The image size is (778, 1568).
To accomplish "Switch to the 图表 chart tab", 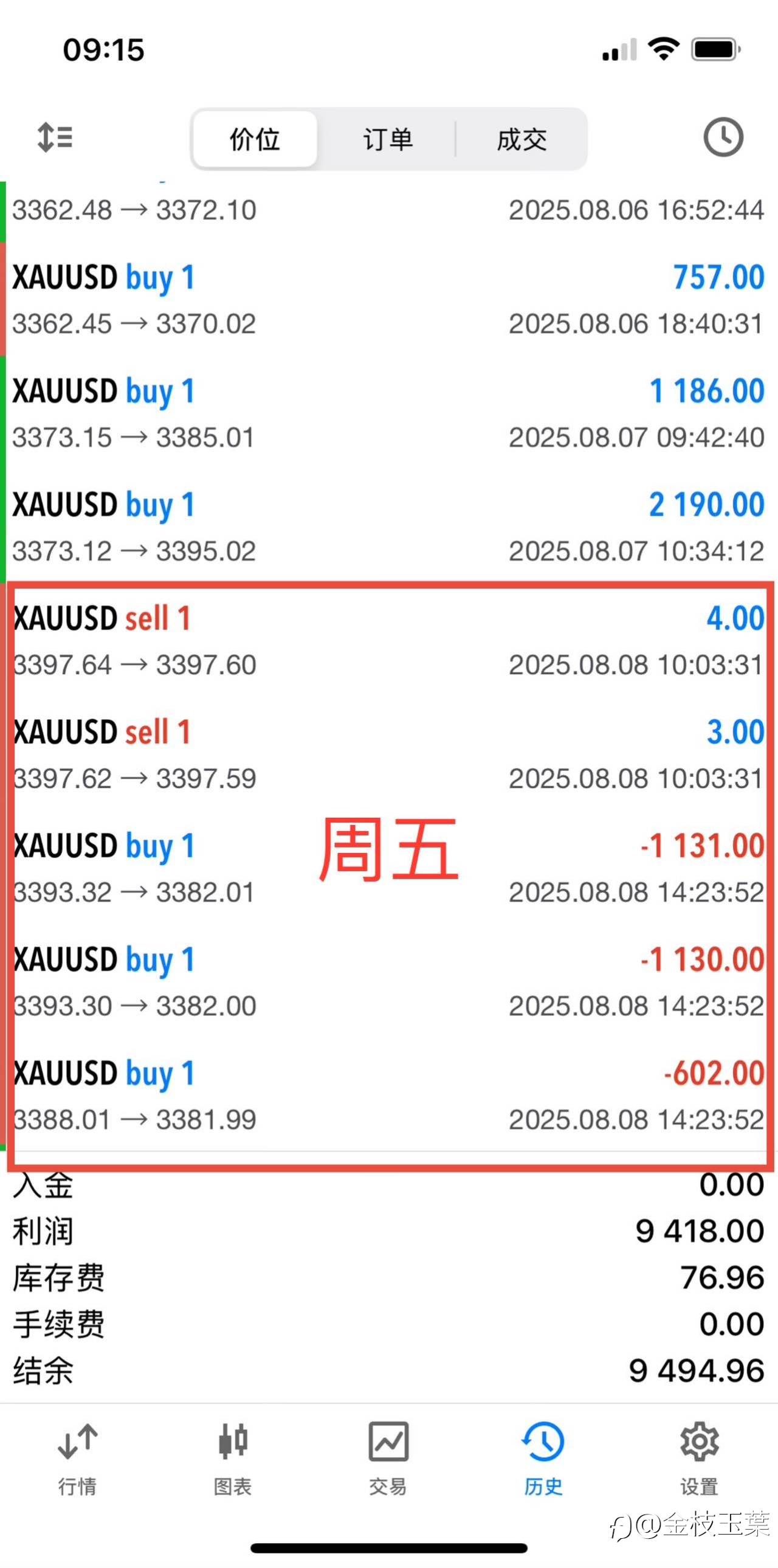I will pyautogui.click(x=233, y=1459).
